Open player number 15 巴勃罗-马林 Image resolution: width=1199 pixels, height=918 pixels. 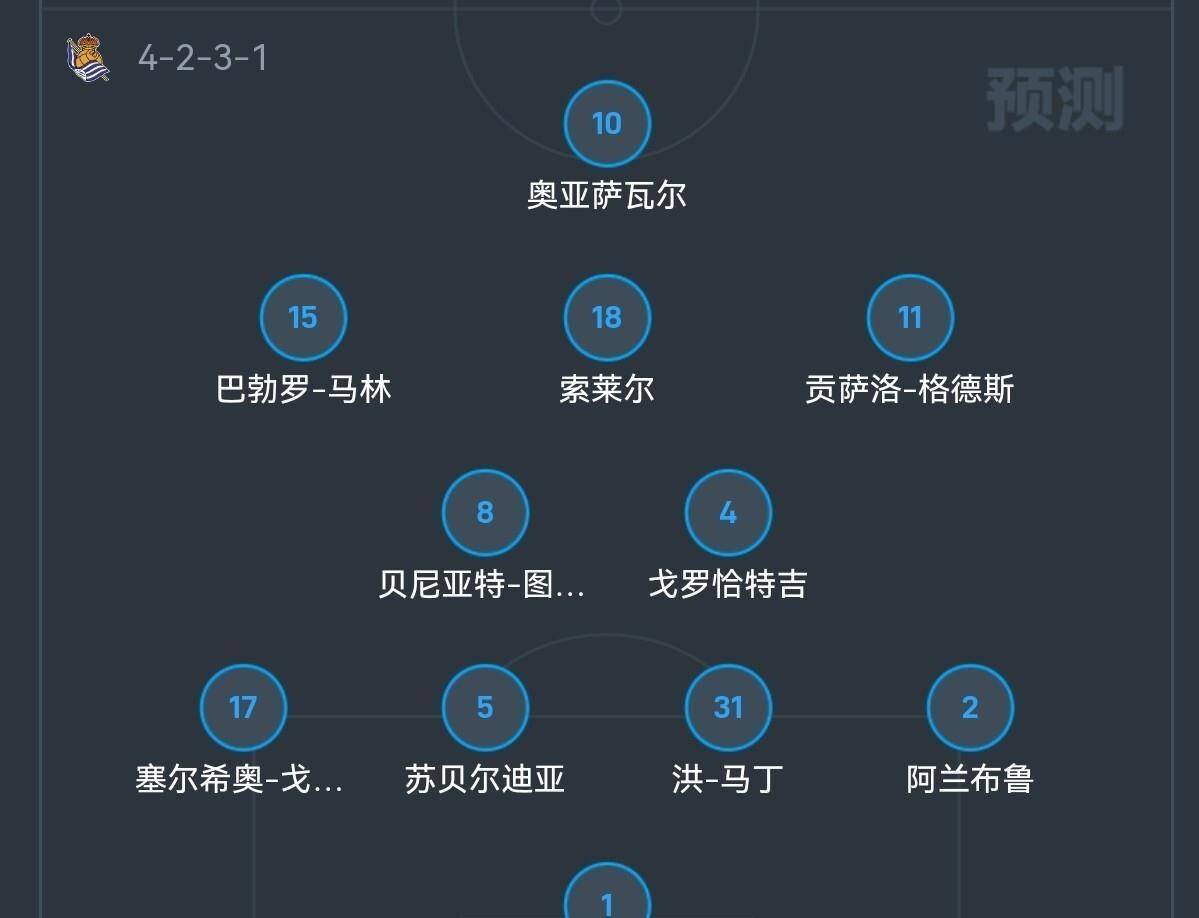pyautogui.click(x=303, y=318)
